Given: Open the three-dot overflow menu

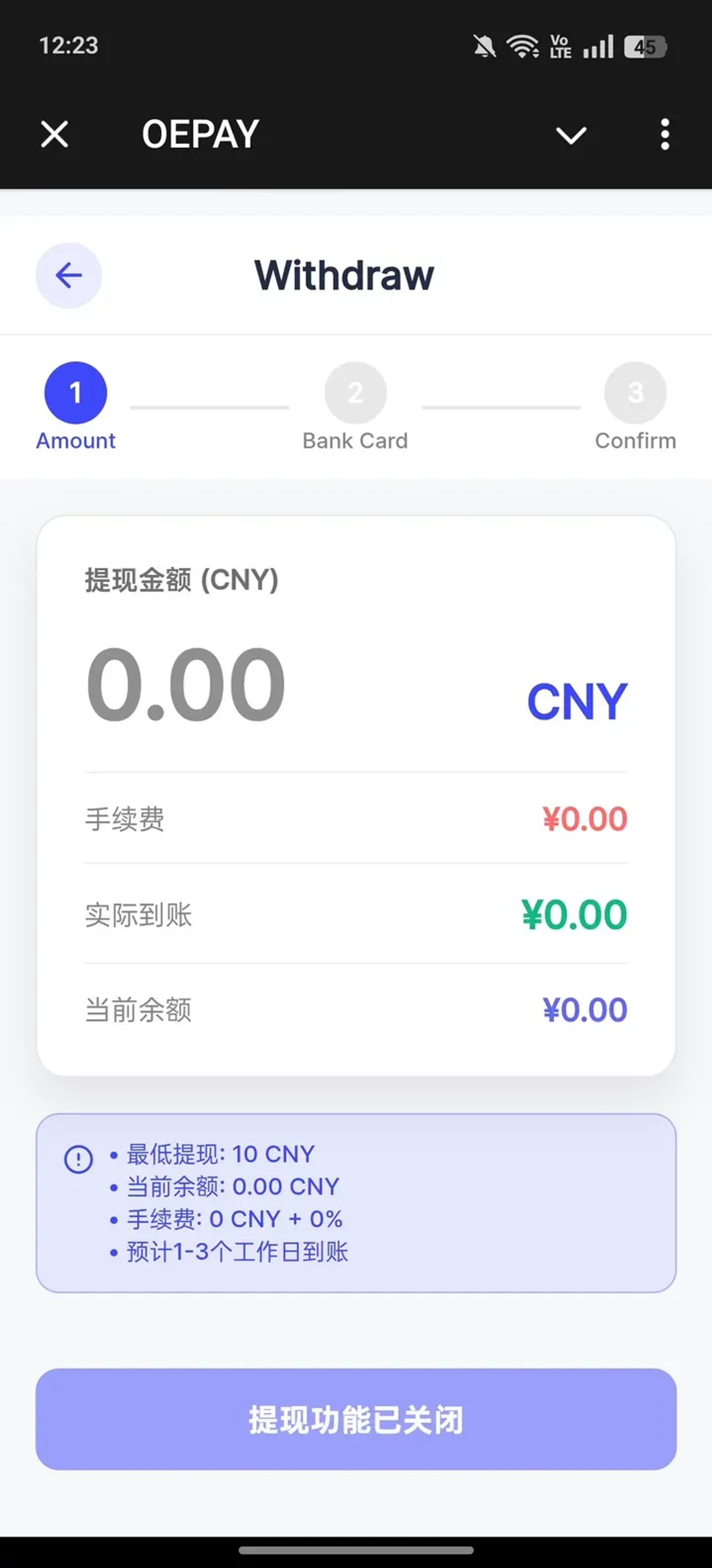Looking at the screenshot, I should coord(664,134).
